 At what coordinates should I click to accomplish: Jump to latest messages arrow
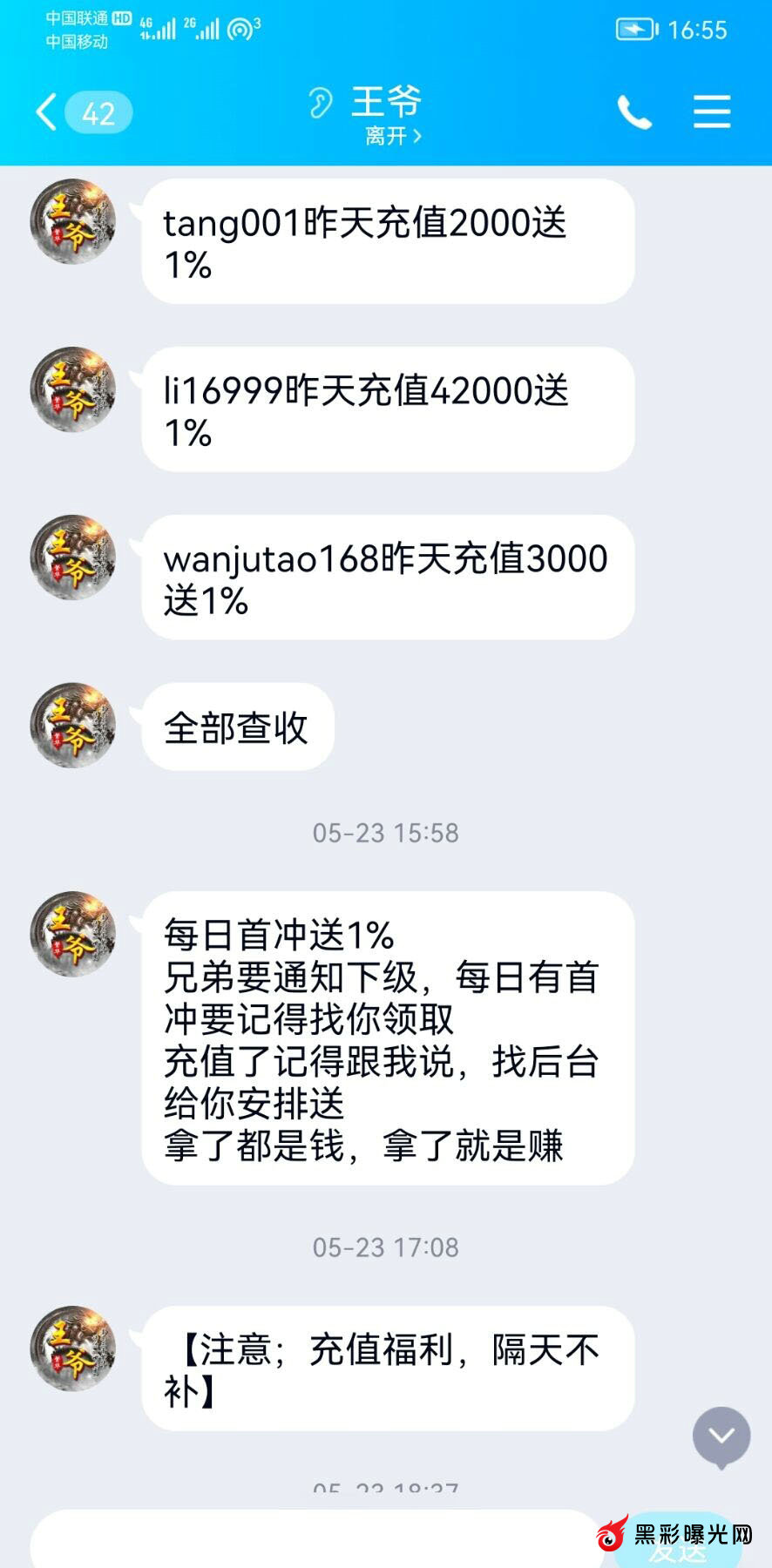click(721, 1436)
